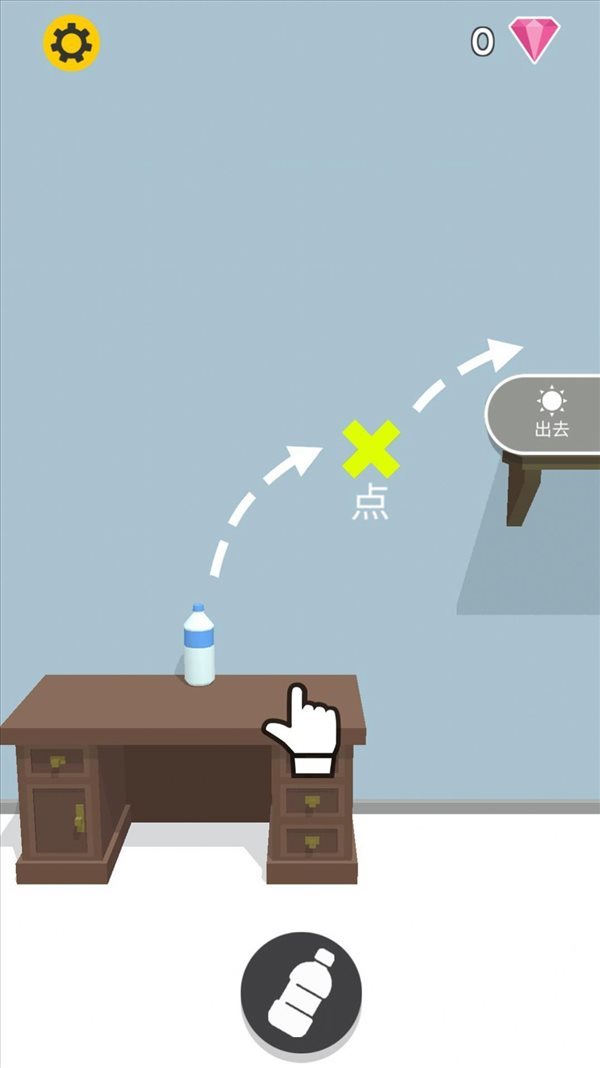Open the settings gear icon
Image resolution: width=600 pixels, height=1068 pixels.
[x=71, y=42]
